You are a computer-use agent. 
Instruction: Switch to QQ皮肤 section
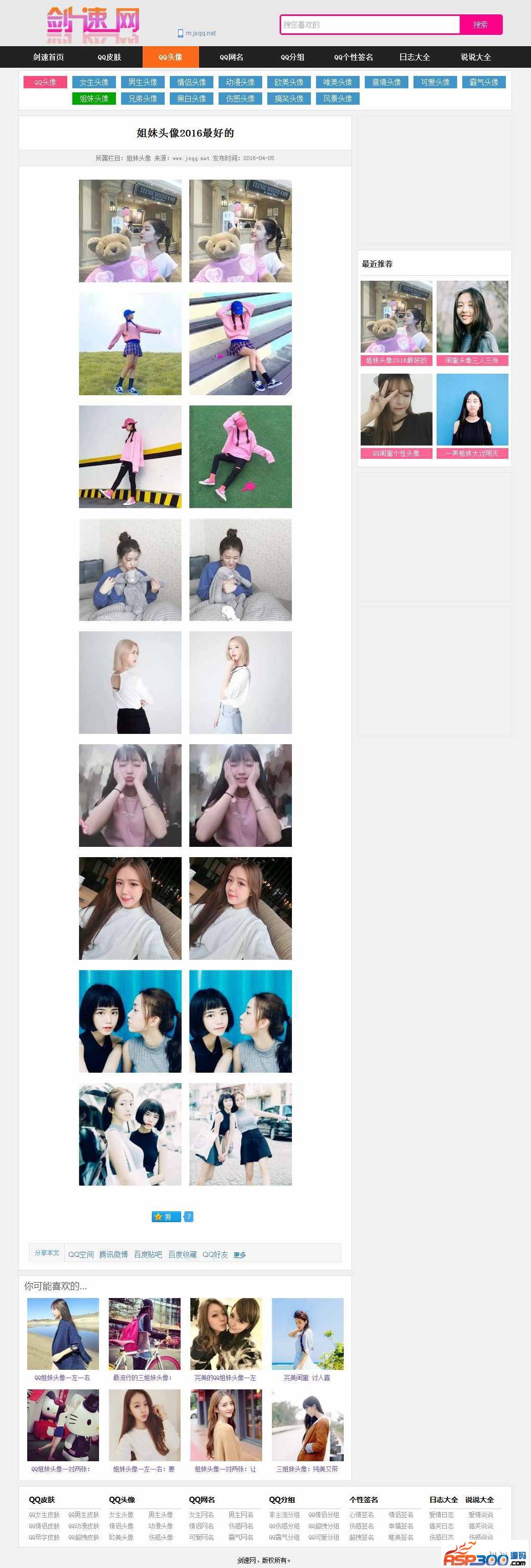pyautogui.click(x=109, y=57)
